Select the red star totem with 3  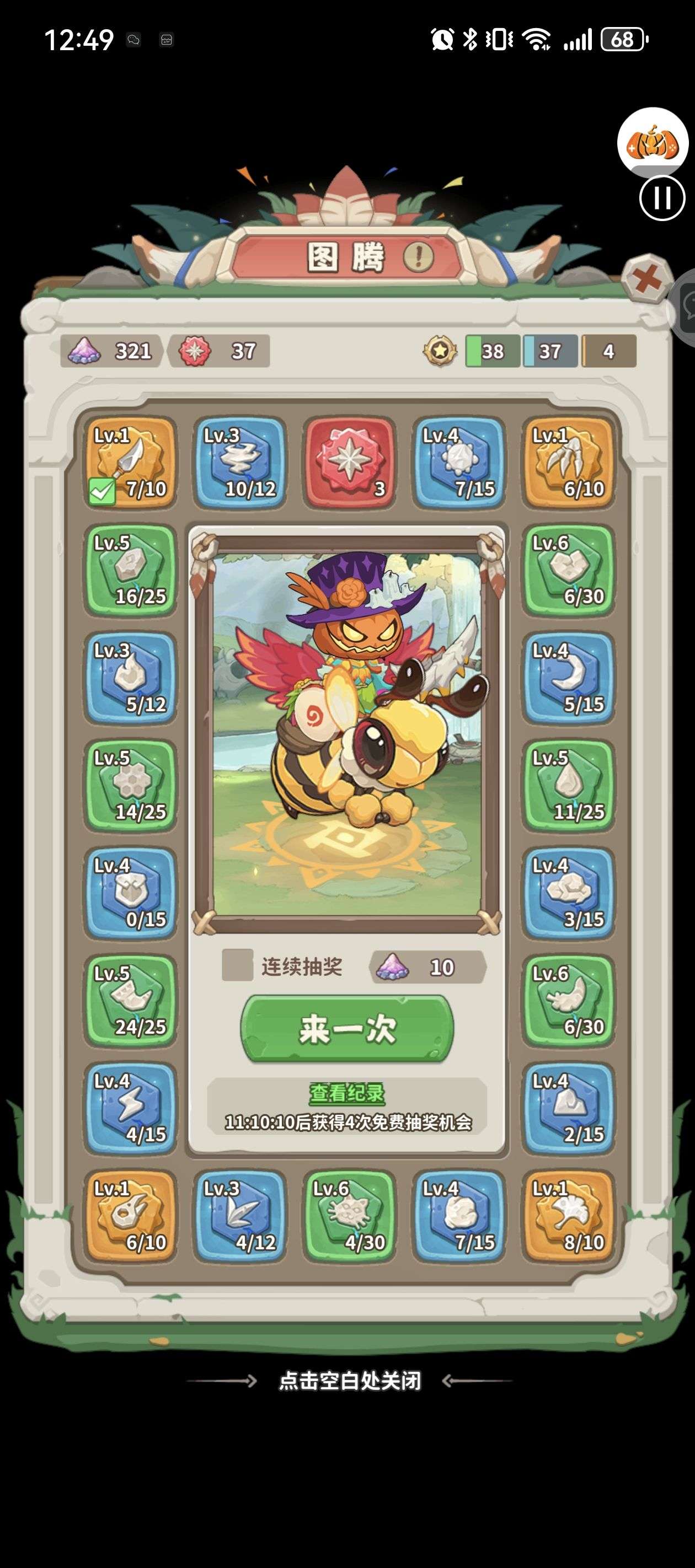350,463
